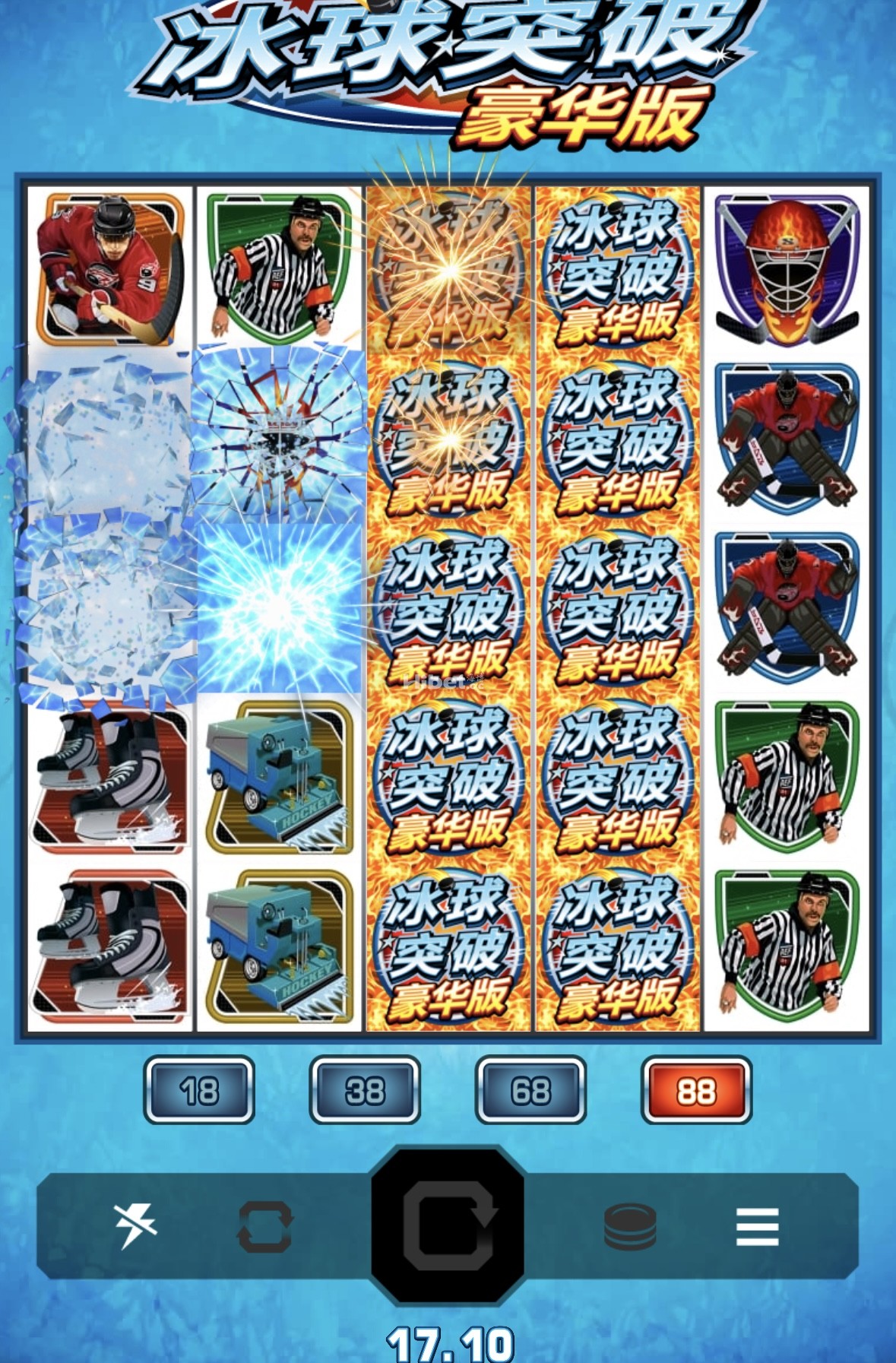Select the 38 bet button

pos(365,1091)
